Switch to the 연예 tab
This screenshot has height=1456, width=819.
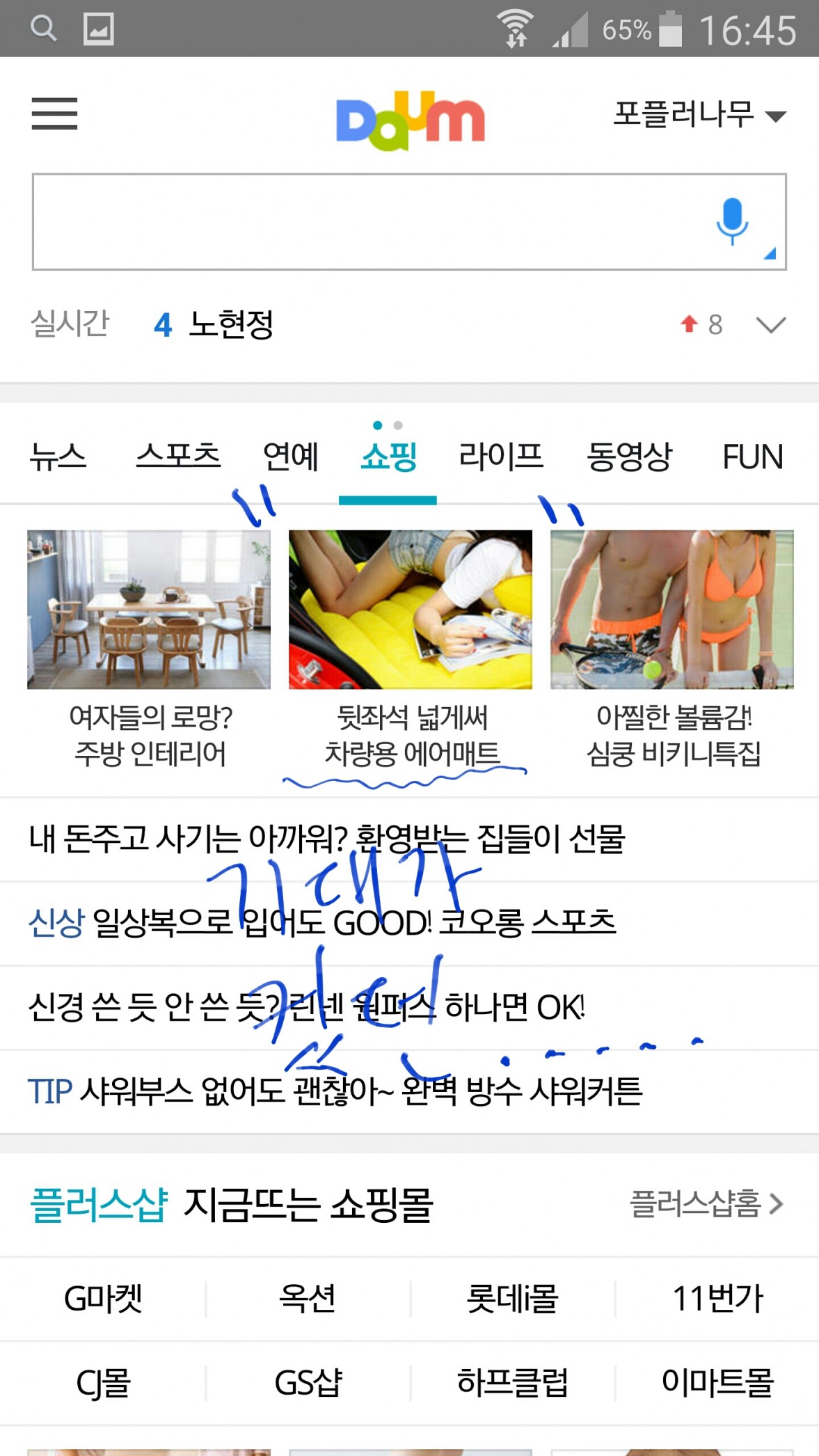pos(290,457)
